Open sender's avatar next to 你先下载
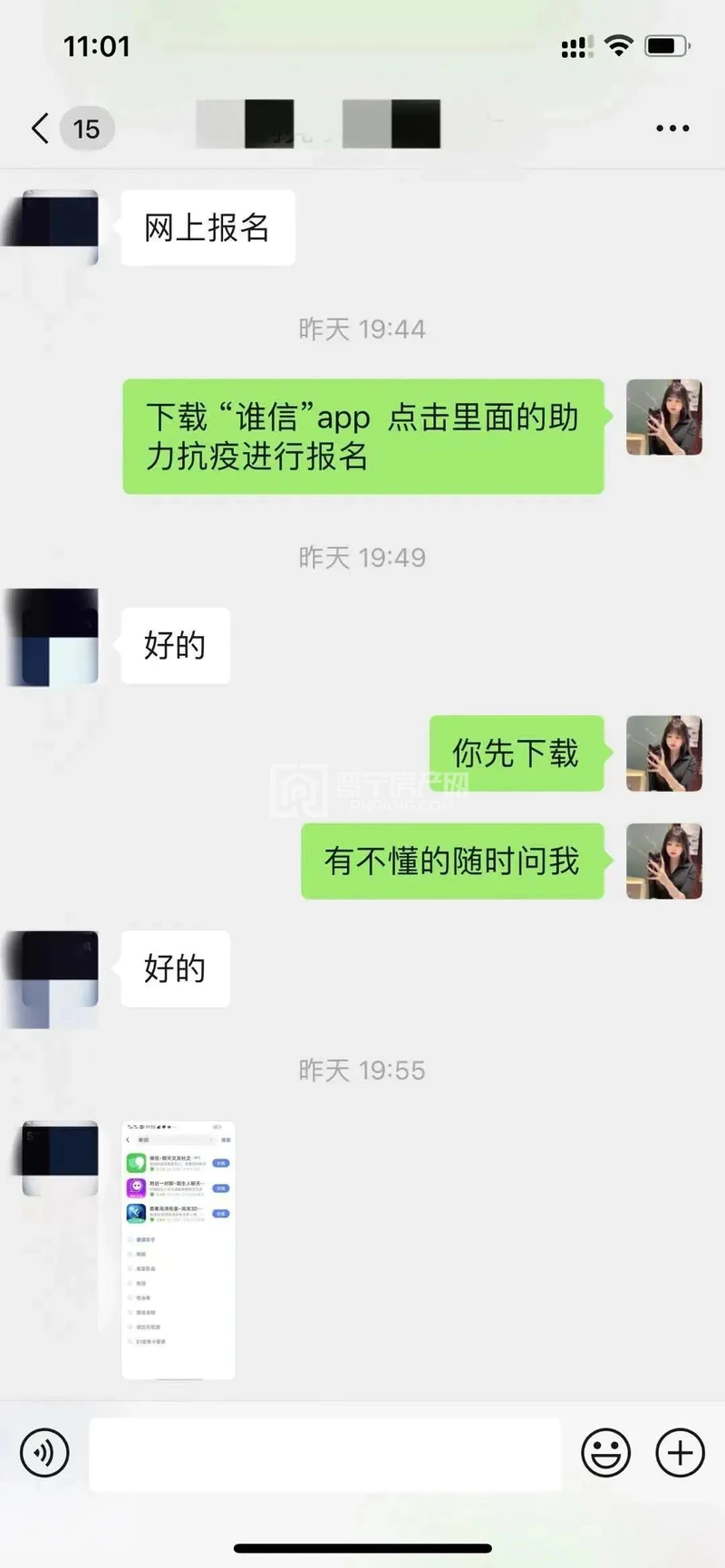 [x=664, y=753]
